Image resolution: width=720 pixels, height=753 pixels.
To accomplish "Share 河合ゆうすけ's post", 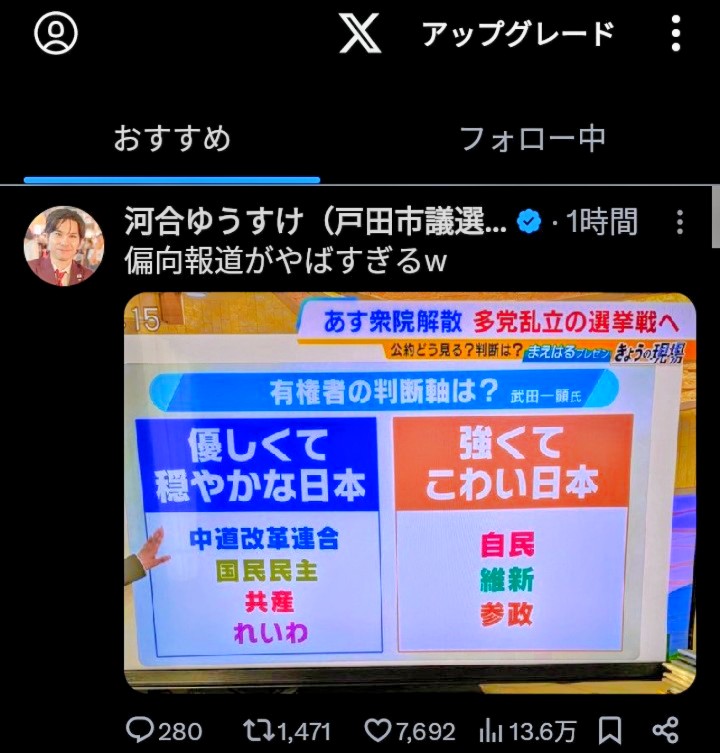I will [665, 730].
